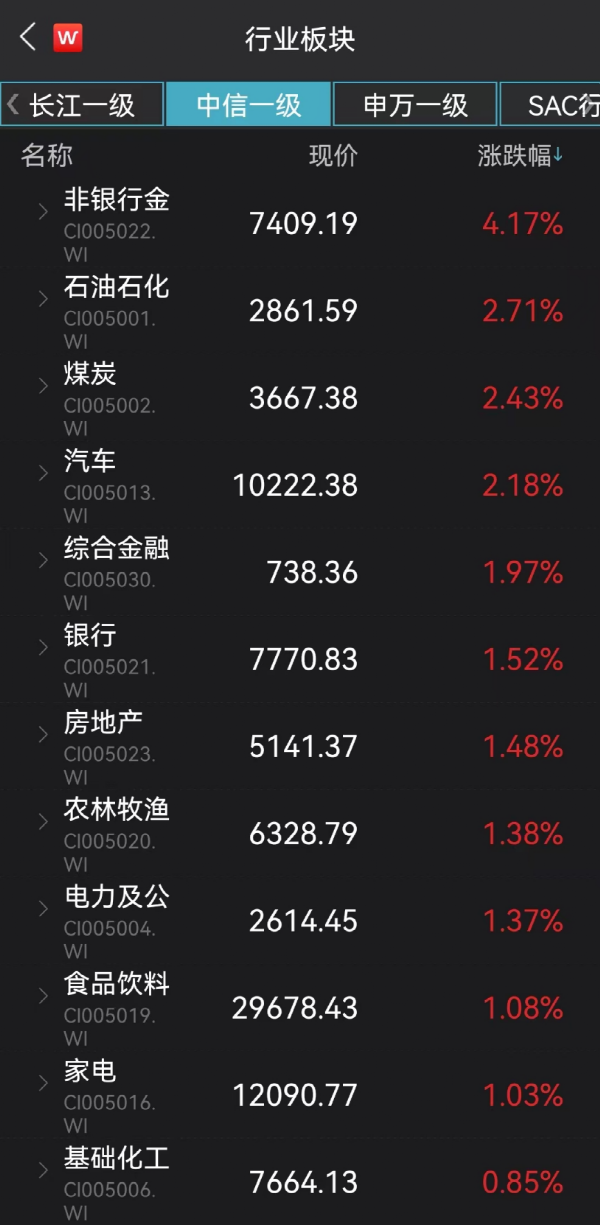View the 房地产 sector details
The width and height of the screenshot is (600, 1225).
[300, 745]
